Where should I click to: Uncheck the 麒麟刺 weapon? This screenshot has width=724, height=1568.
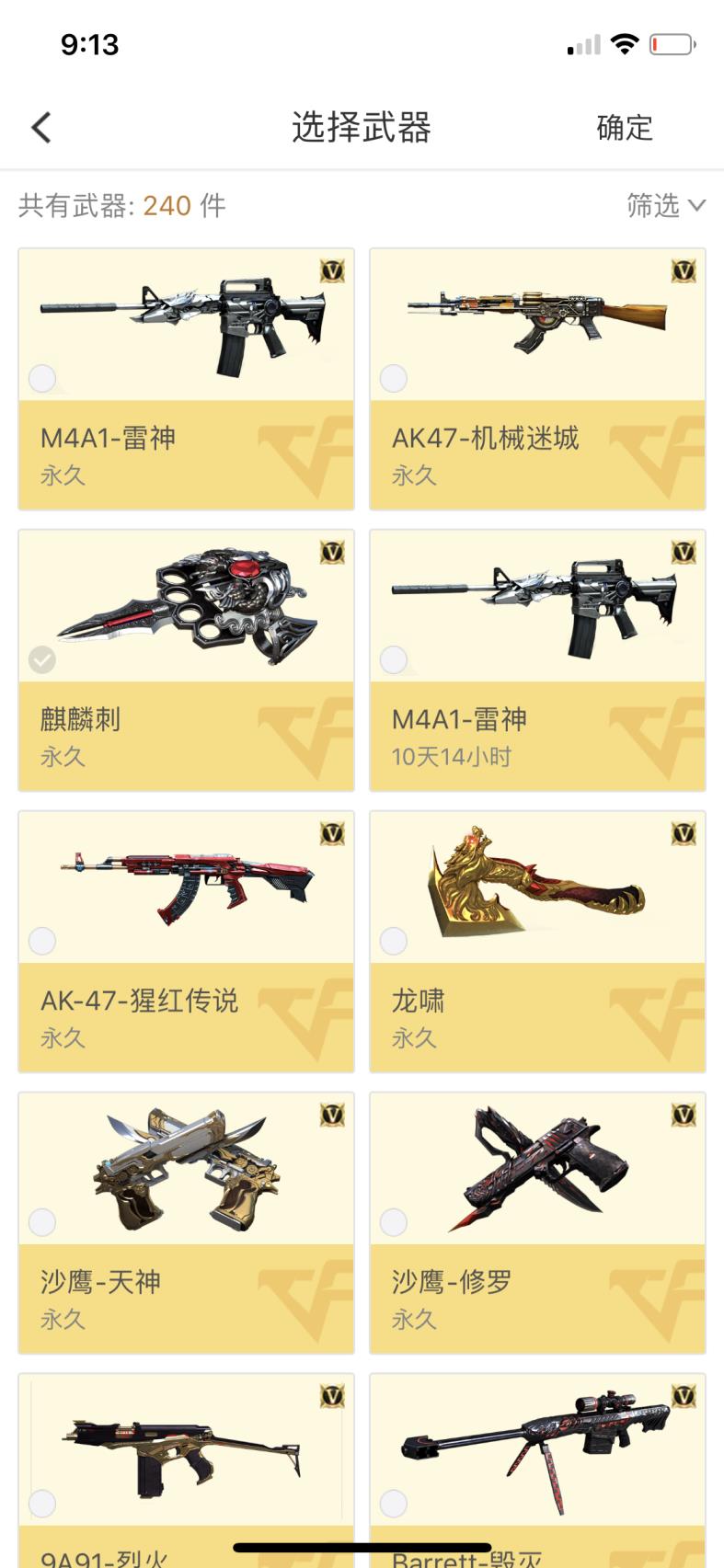tap(42, 659)
